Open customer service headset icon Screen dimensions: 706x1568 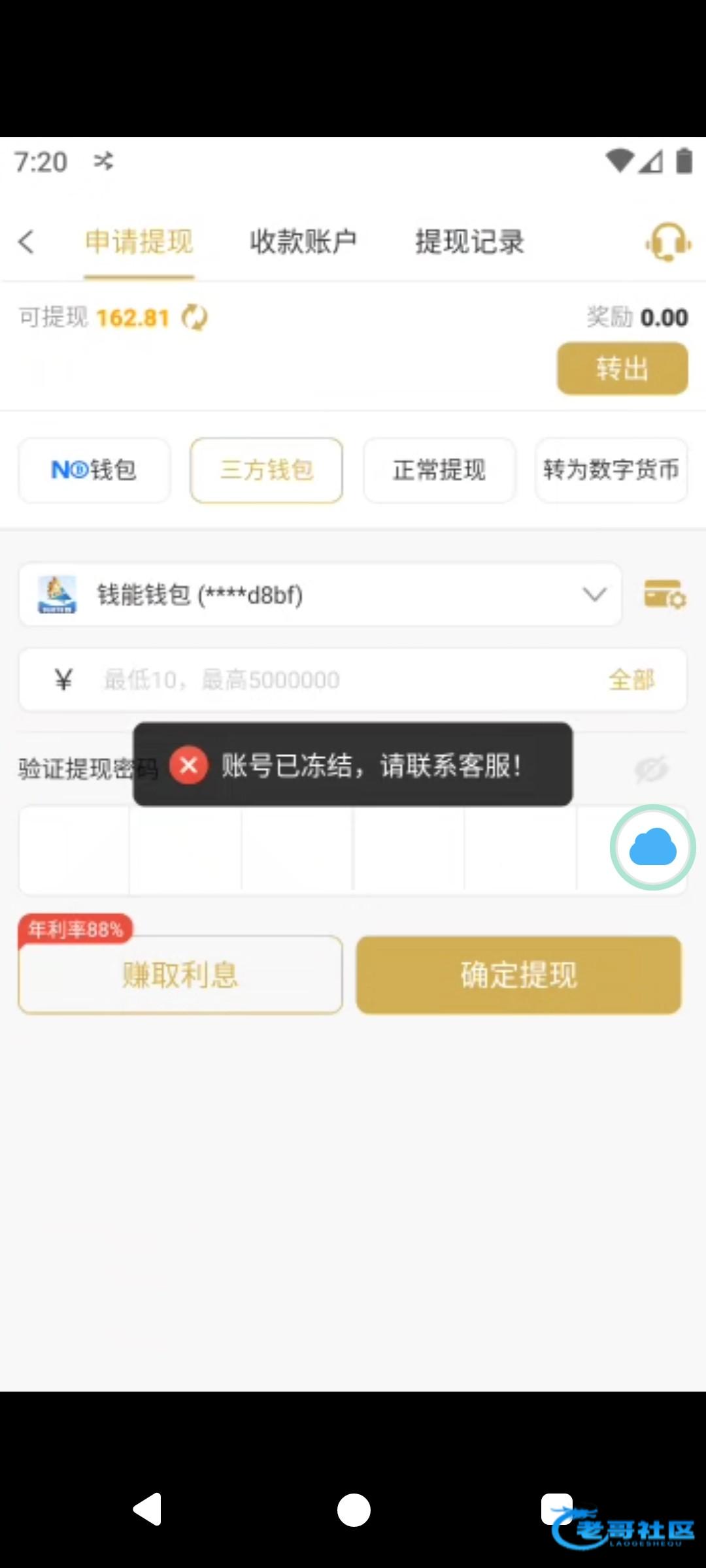[668, 242]
